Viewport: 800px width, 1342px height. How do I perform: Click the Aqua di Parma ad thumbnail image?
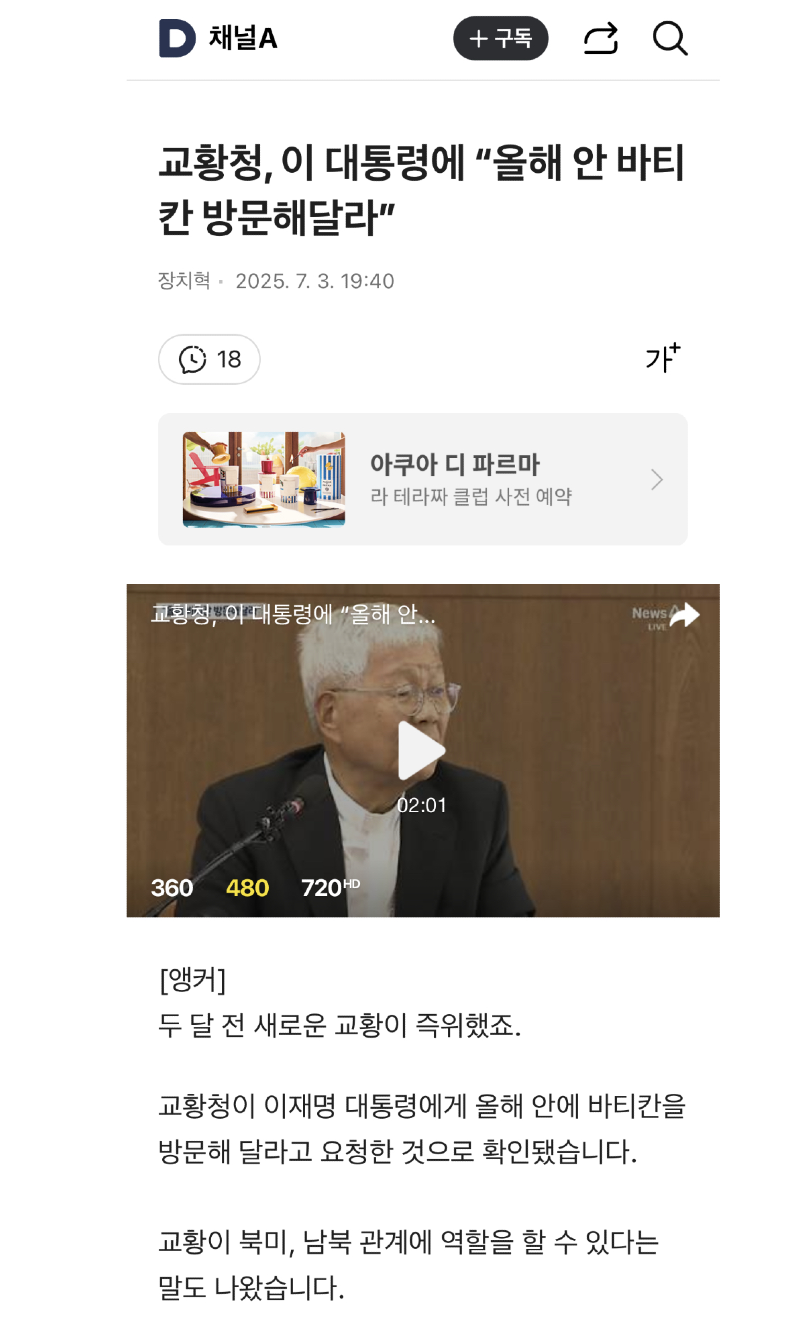coord(263,478)
